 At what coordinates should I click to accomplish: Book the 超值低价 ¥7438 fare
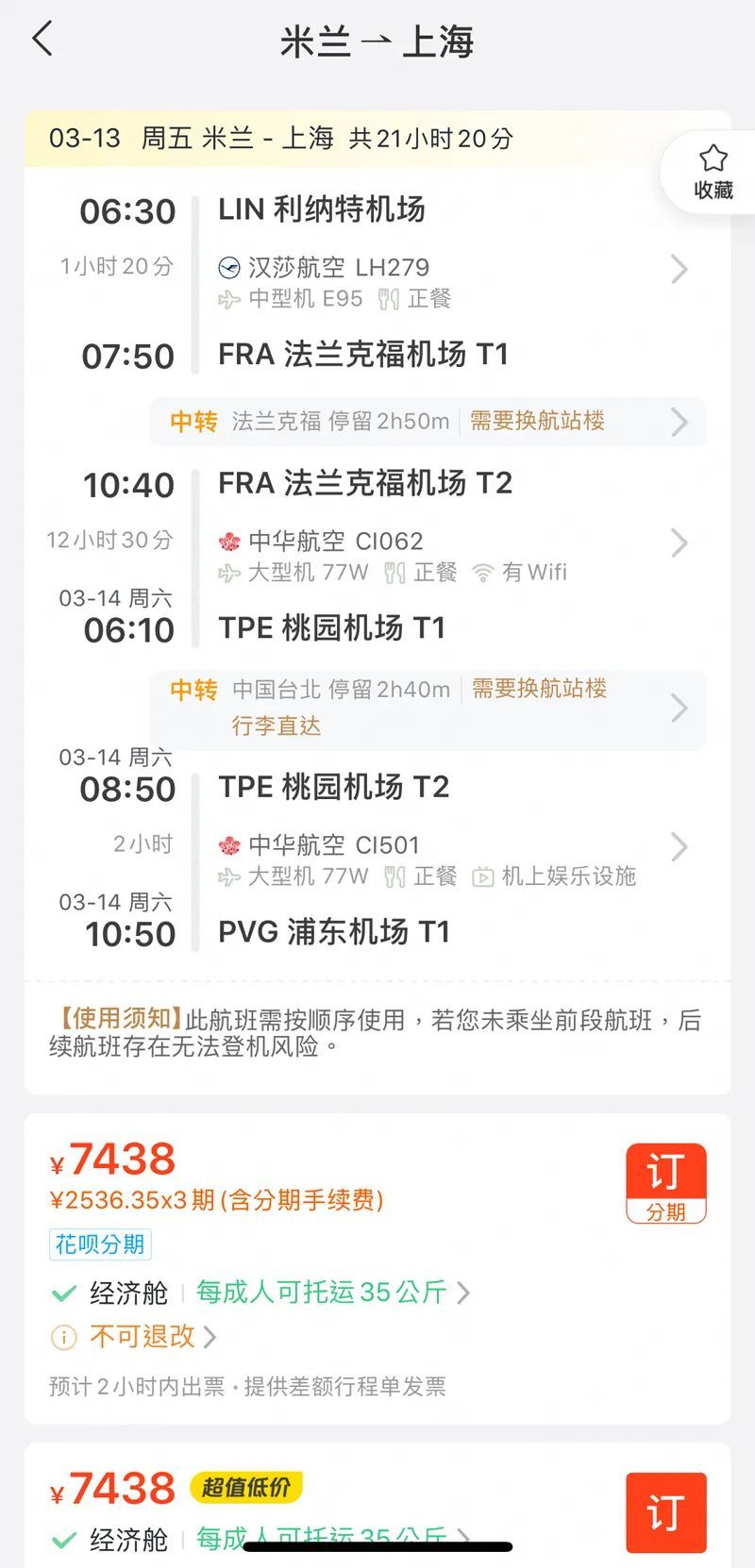[x=665, y=1511]
